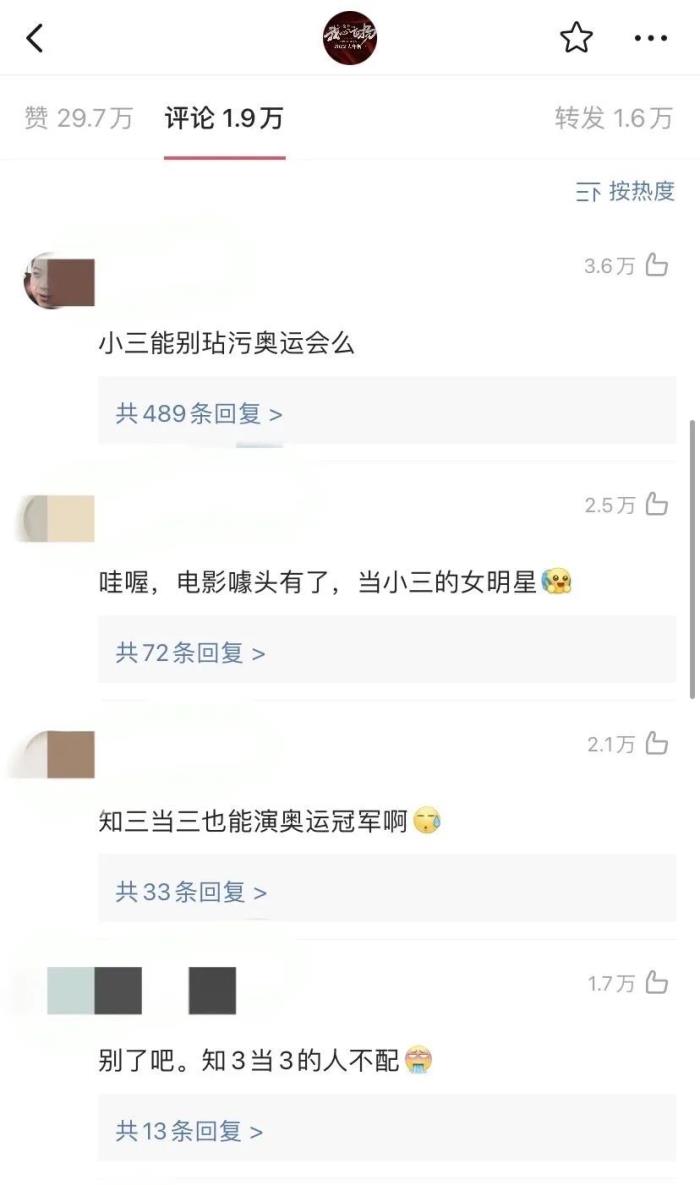Like the comment with 3.6万 likes
Image resolution: width=700 pixels, height=1185 pixels.
657,265
